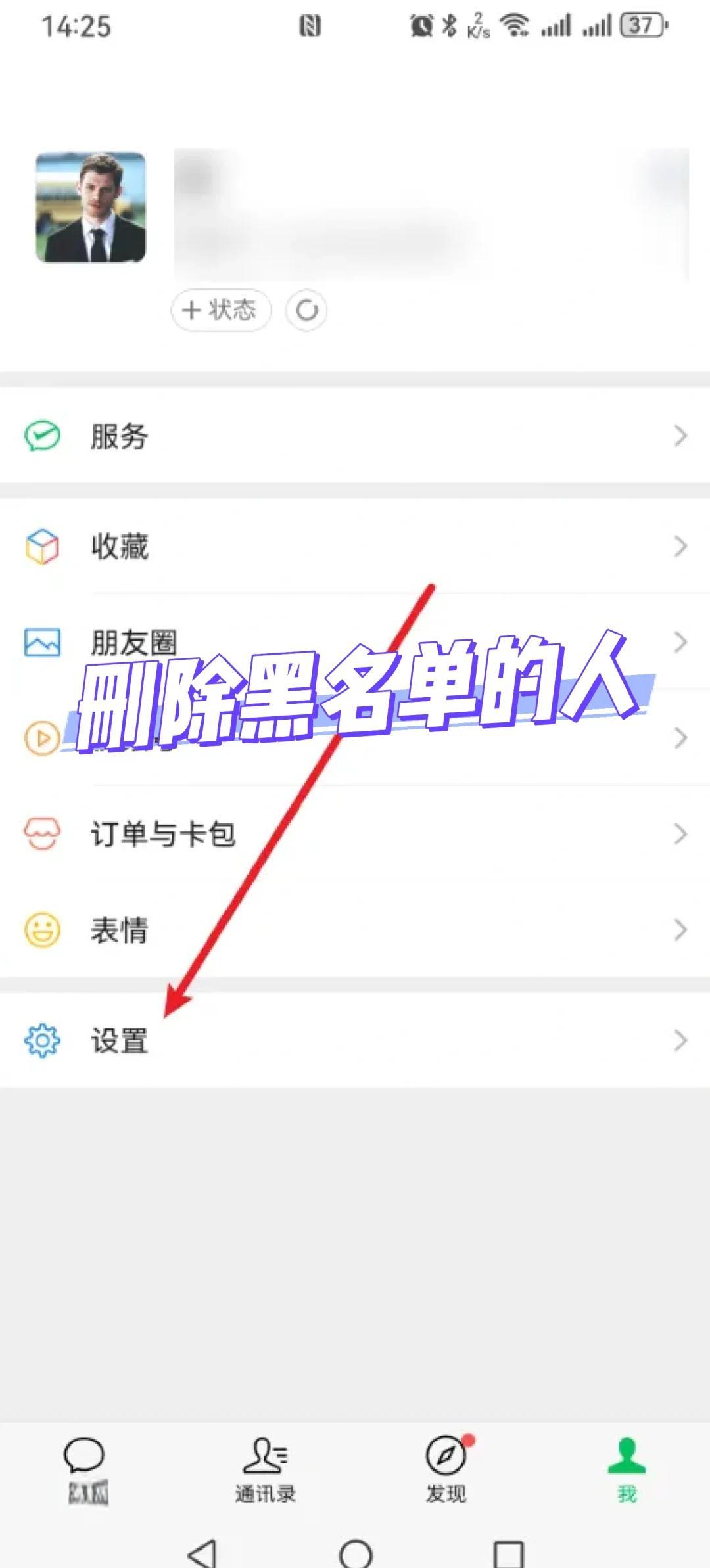This screenshot has height=1568, width=710.
Task: Tap the + 状态 status button
Action: pos(221,310)
